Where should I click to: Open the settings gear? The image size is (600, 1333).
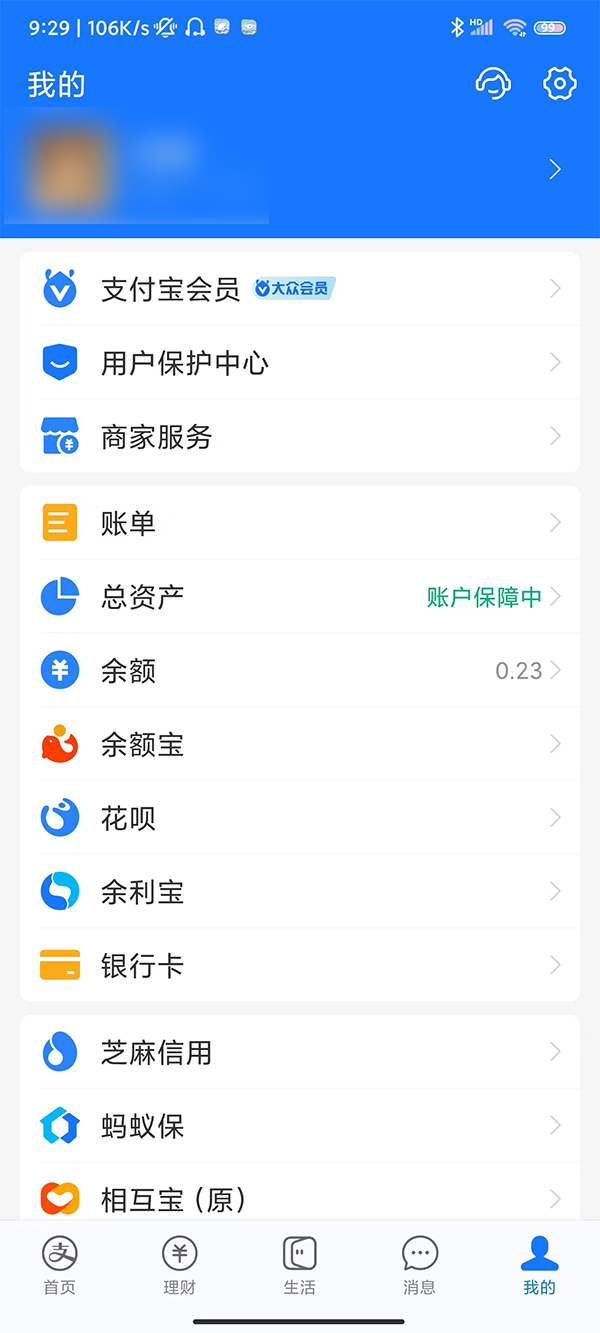(x=560, y=84)
